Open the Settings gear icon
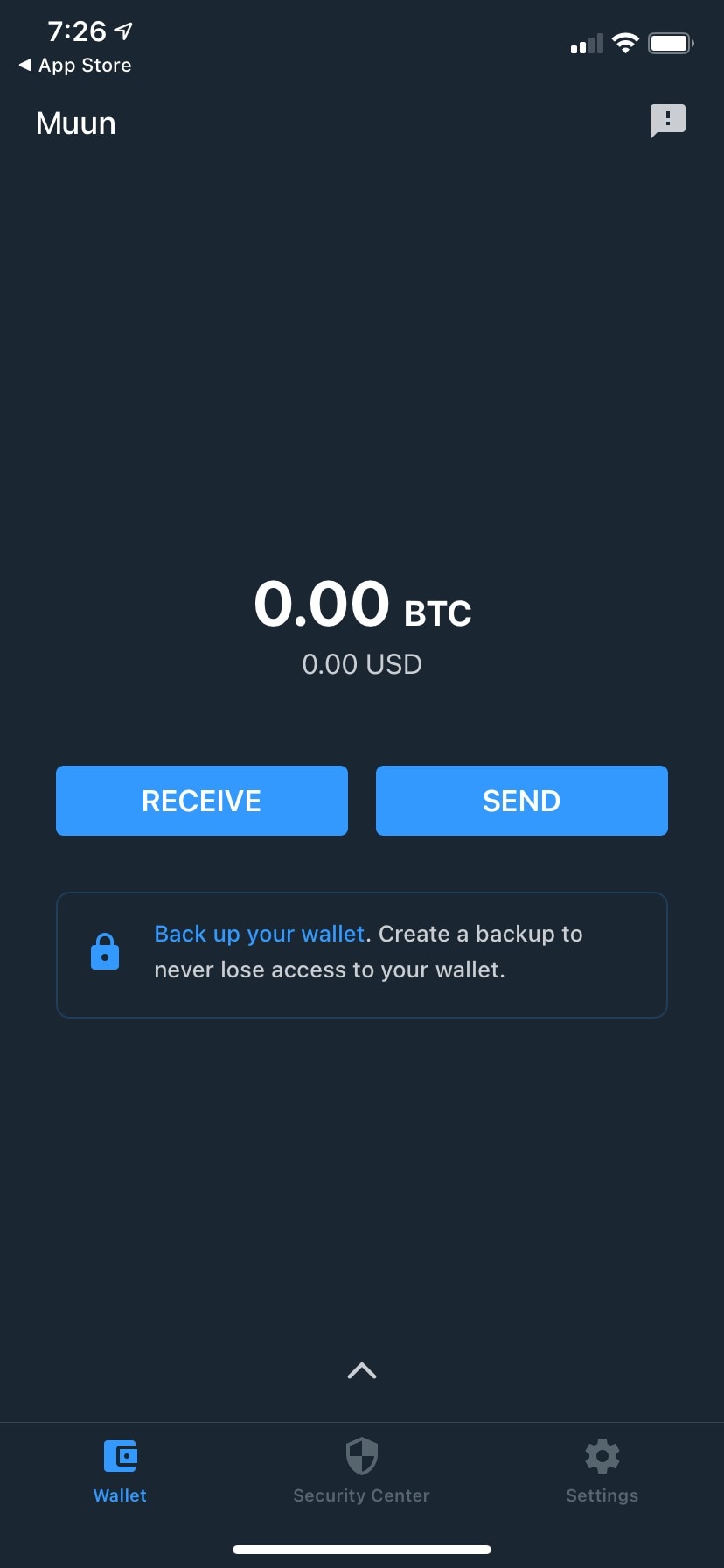Image resolution: width=724 pixels, height=1568 pixels. pos(602,1456)
